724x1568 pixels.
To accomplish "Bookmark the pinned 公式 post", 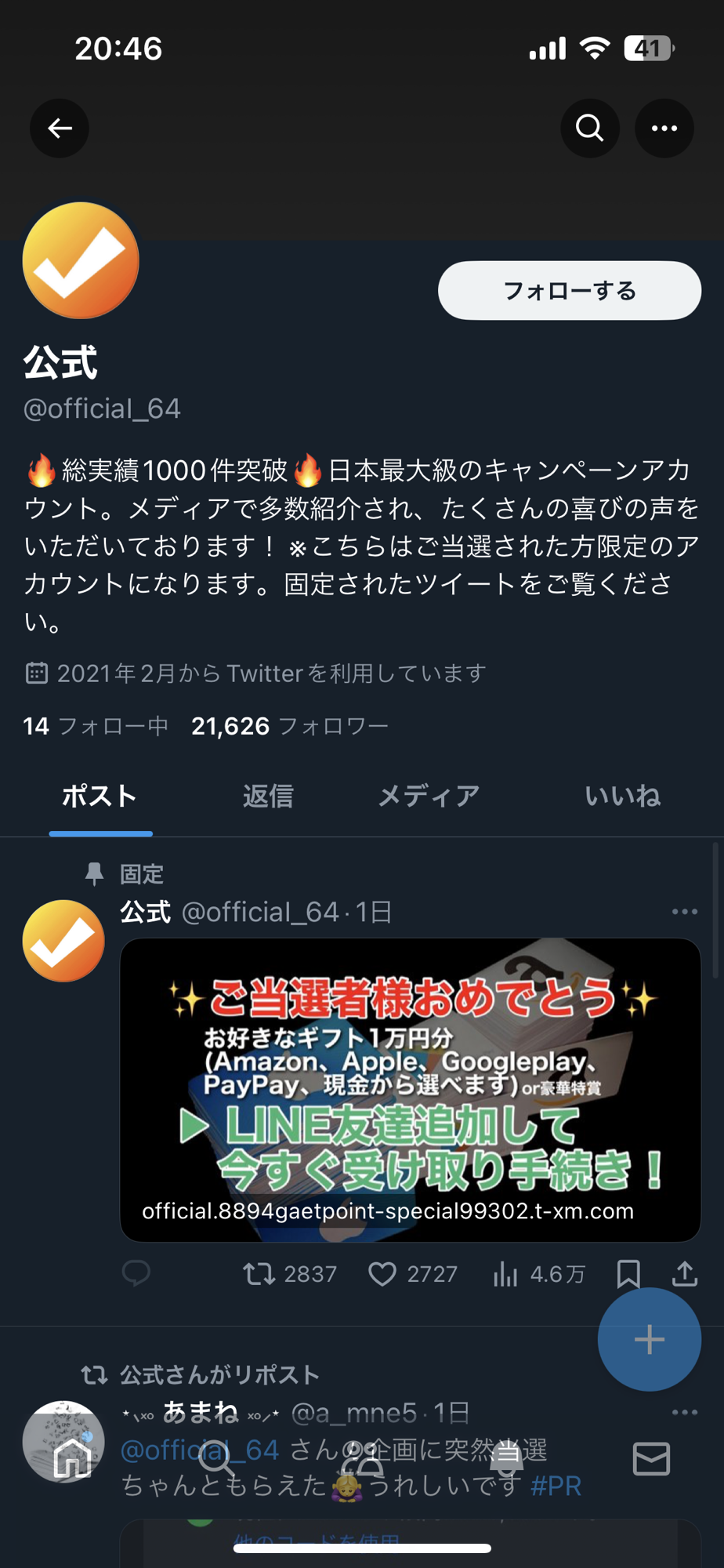I will click(628, 1274).
